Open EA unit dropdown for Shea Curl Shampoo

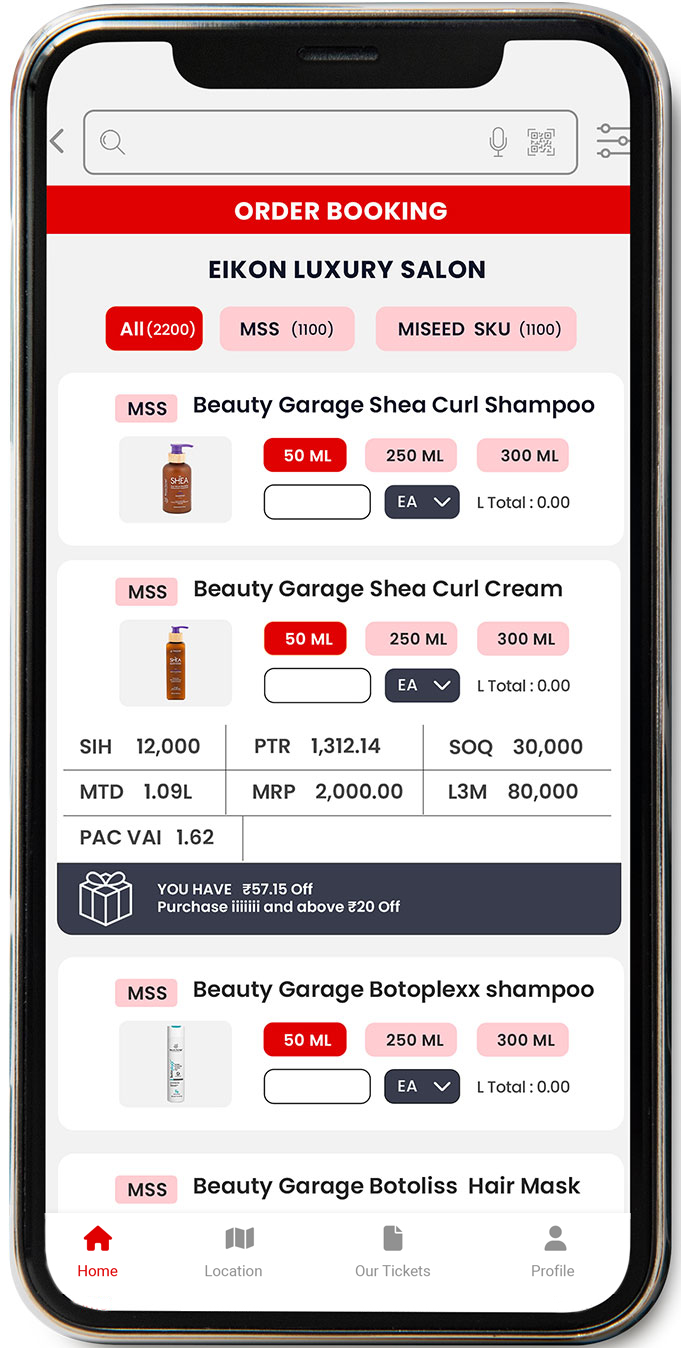(422, 502)
